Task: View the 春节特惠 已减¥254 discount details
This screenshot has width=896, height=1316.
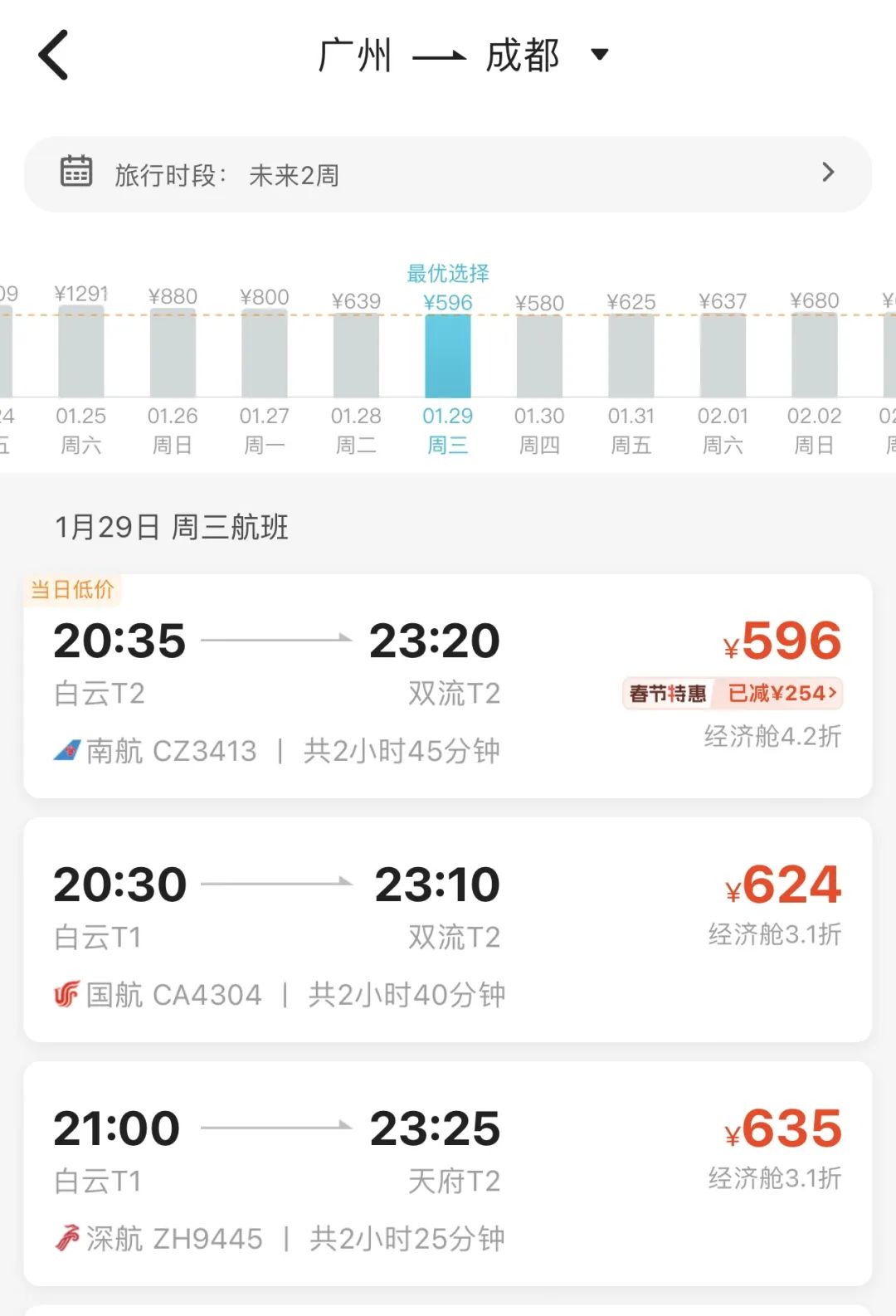Action: (733, 694)
